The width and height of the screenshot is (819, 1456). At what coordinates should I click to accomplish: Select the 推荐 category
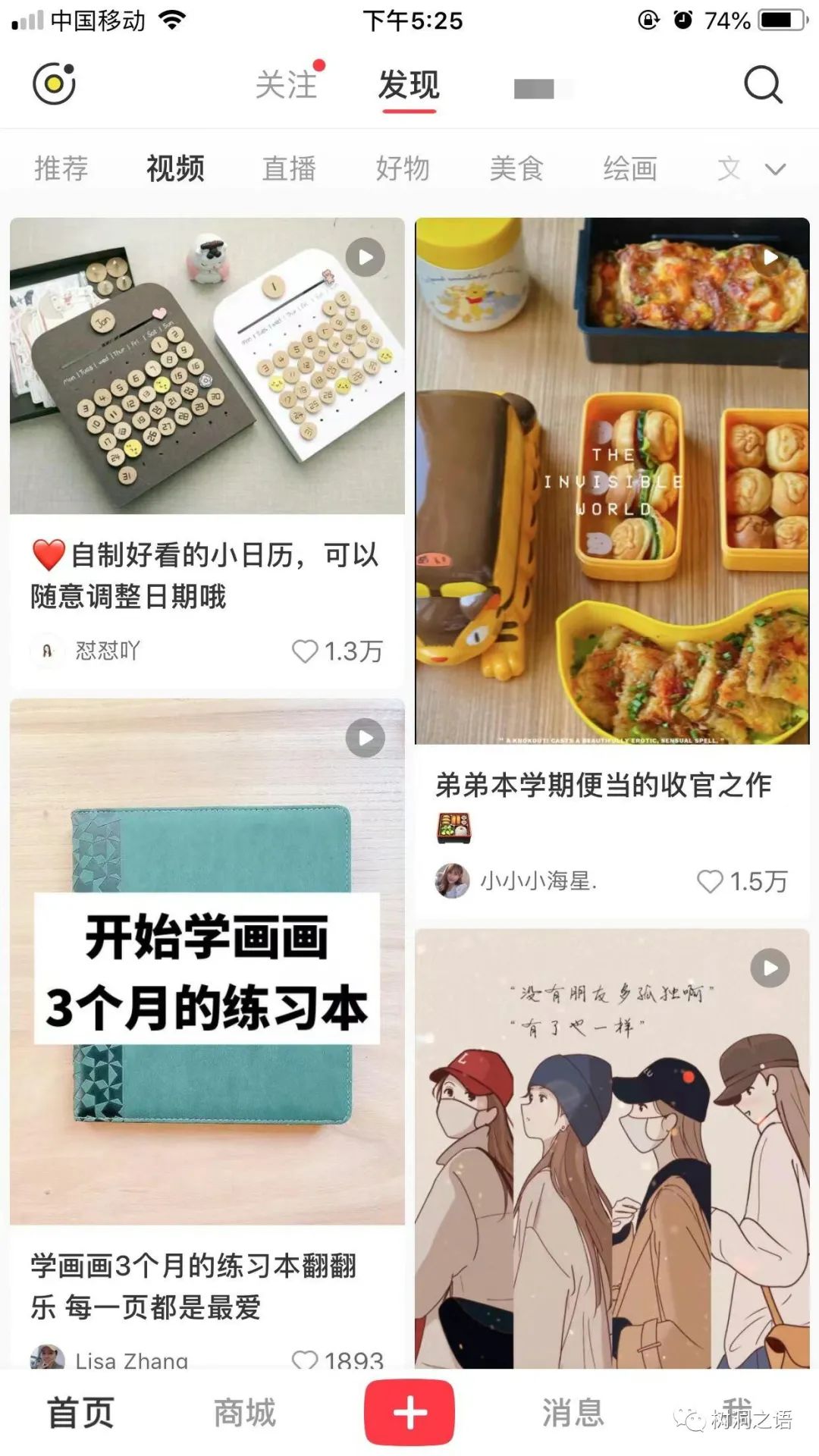click(x=61, y=168)
